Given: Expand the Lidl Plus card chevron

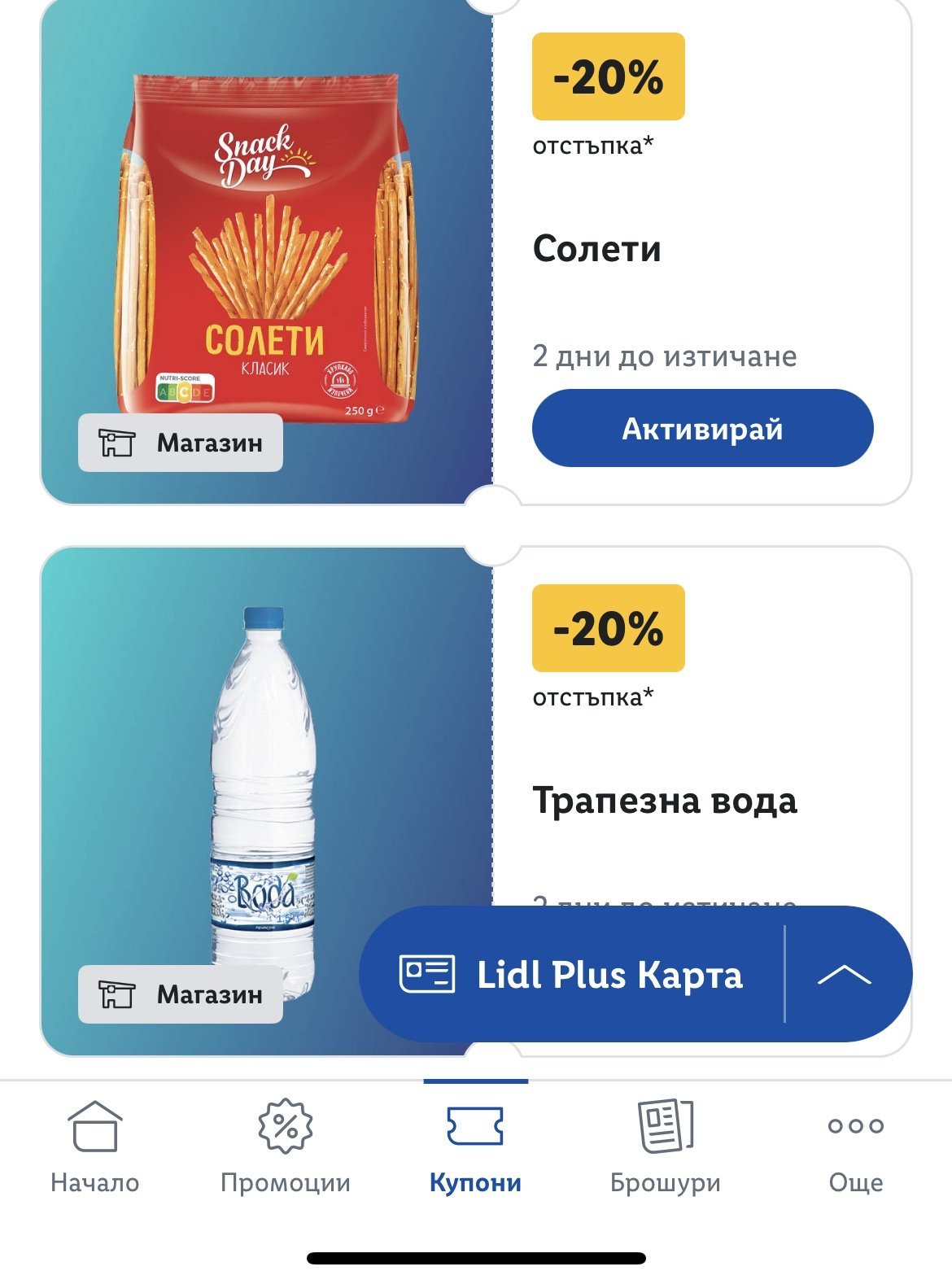Looking at the screenshot, I should point(844,974).
